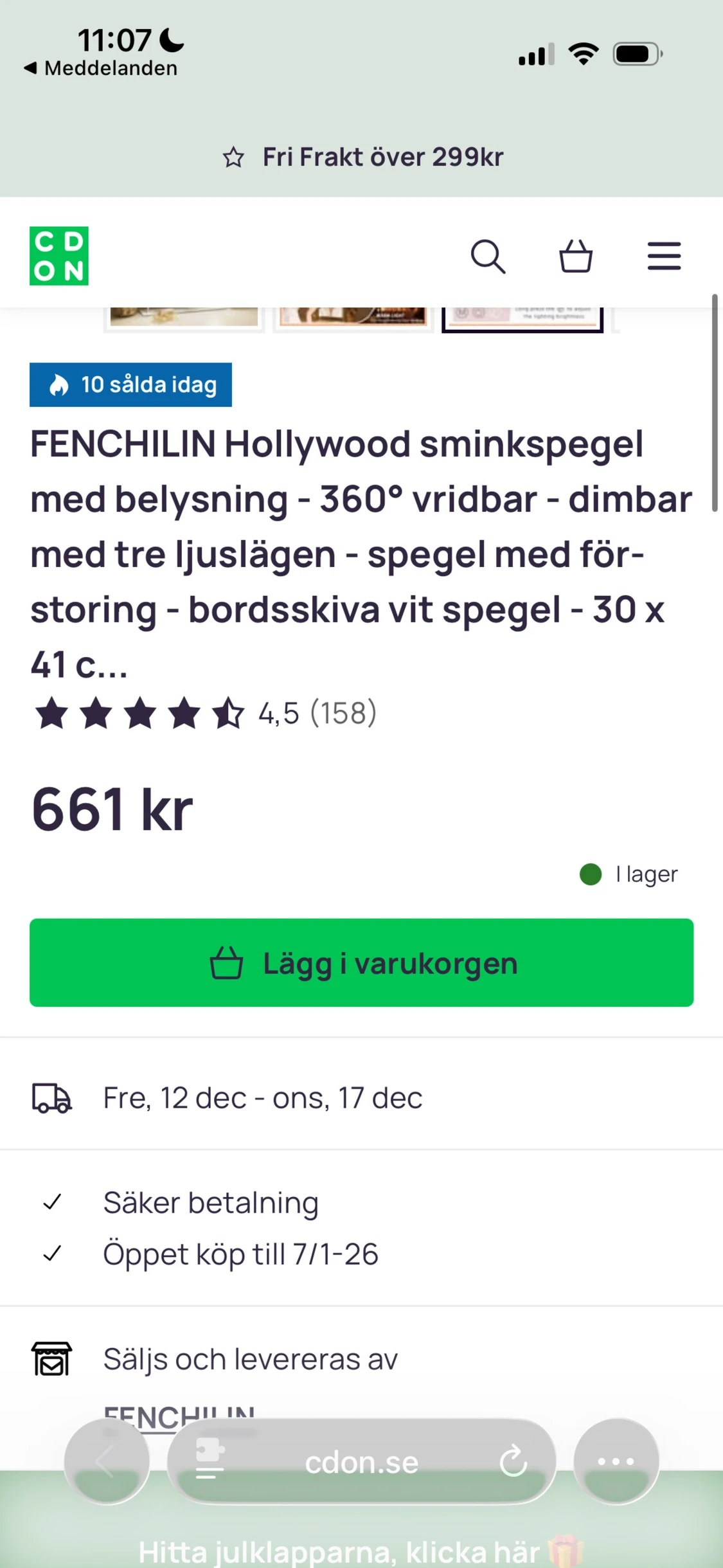
Task: Open the shopping cart icon
Action: pyautogui.click(x=576, y=256)
